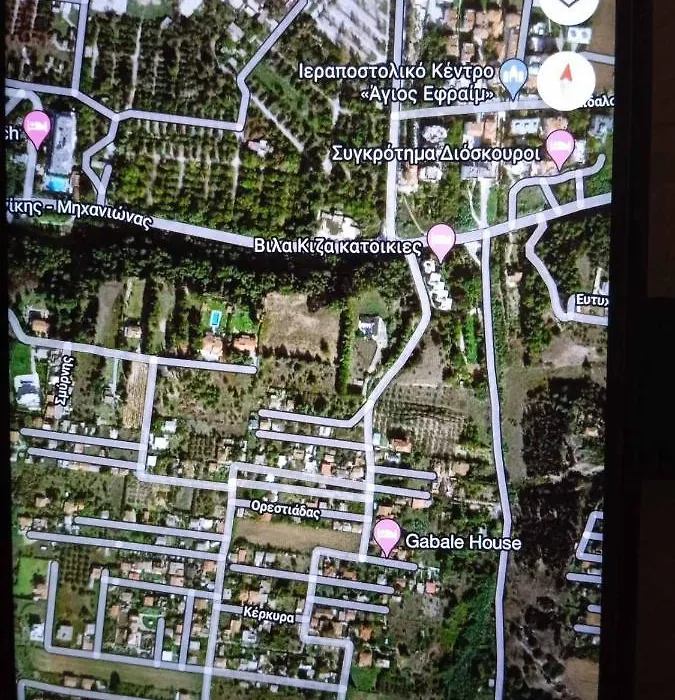Open the ΒιλαΚιζαικατοικιες lodging pin
Viewport: 675px width, 700px height.
pos(440,240)
